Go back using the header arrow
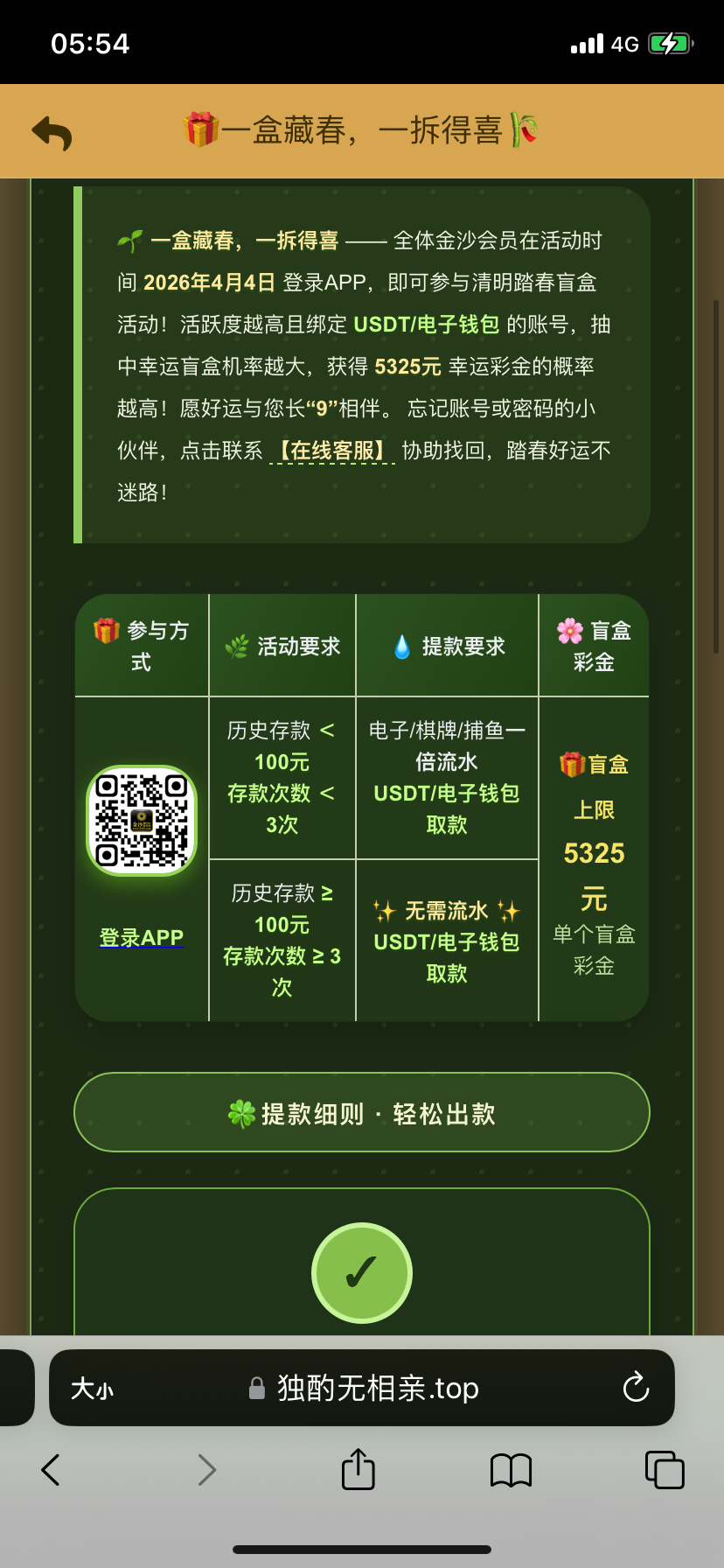Screen dimensions: 724x1568 [52, 132]
